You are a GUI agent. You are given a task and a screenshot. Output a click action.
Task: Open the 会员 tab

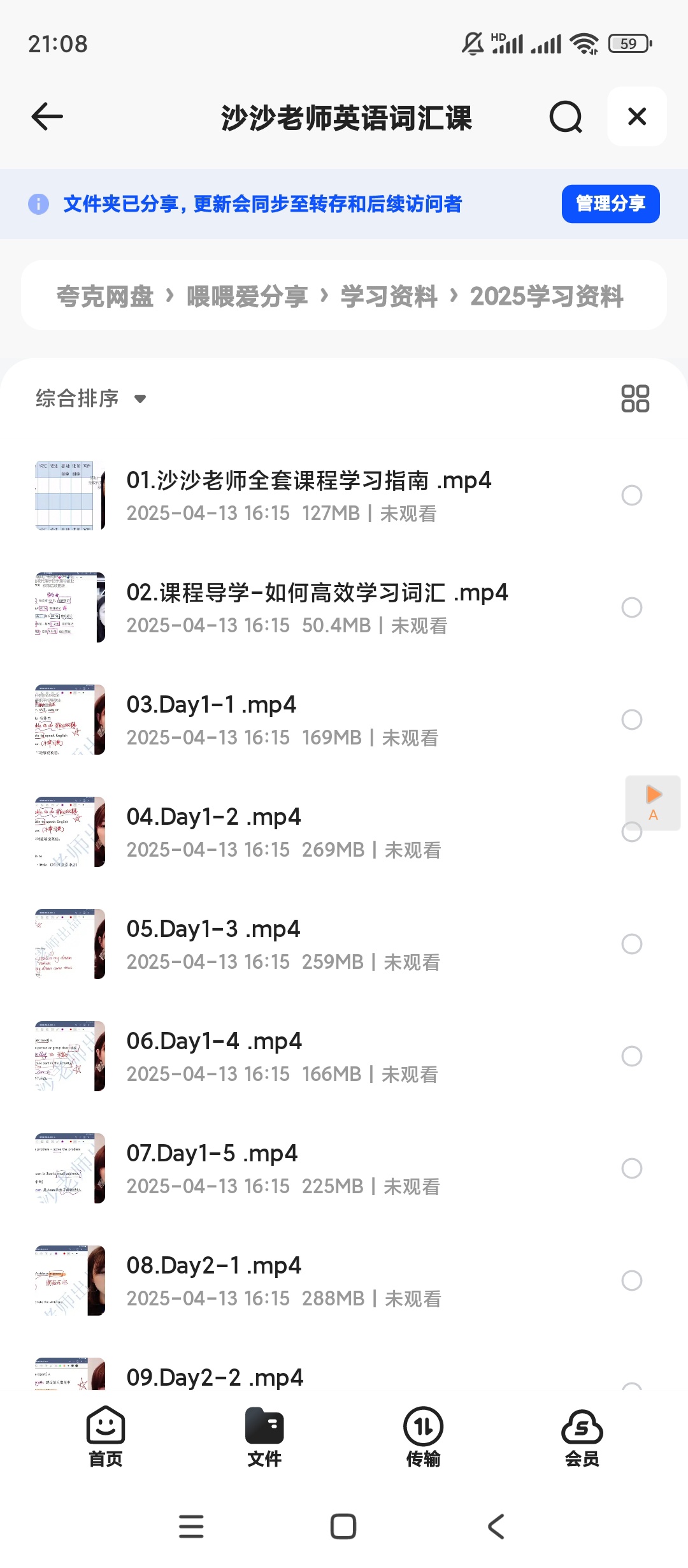(582, 1437)
